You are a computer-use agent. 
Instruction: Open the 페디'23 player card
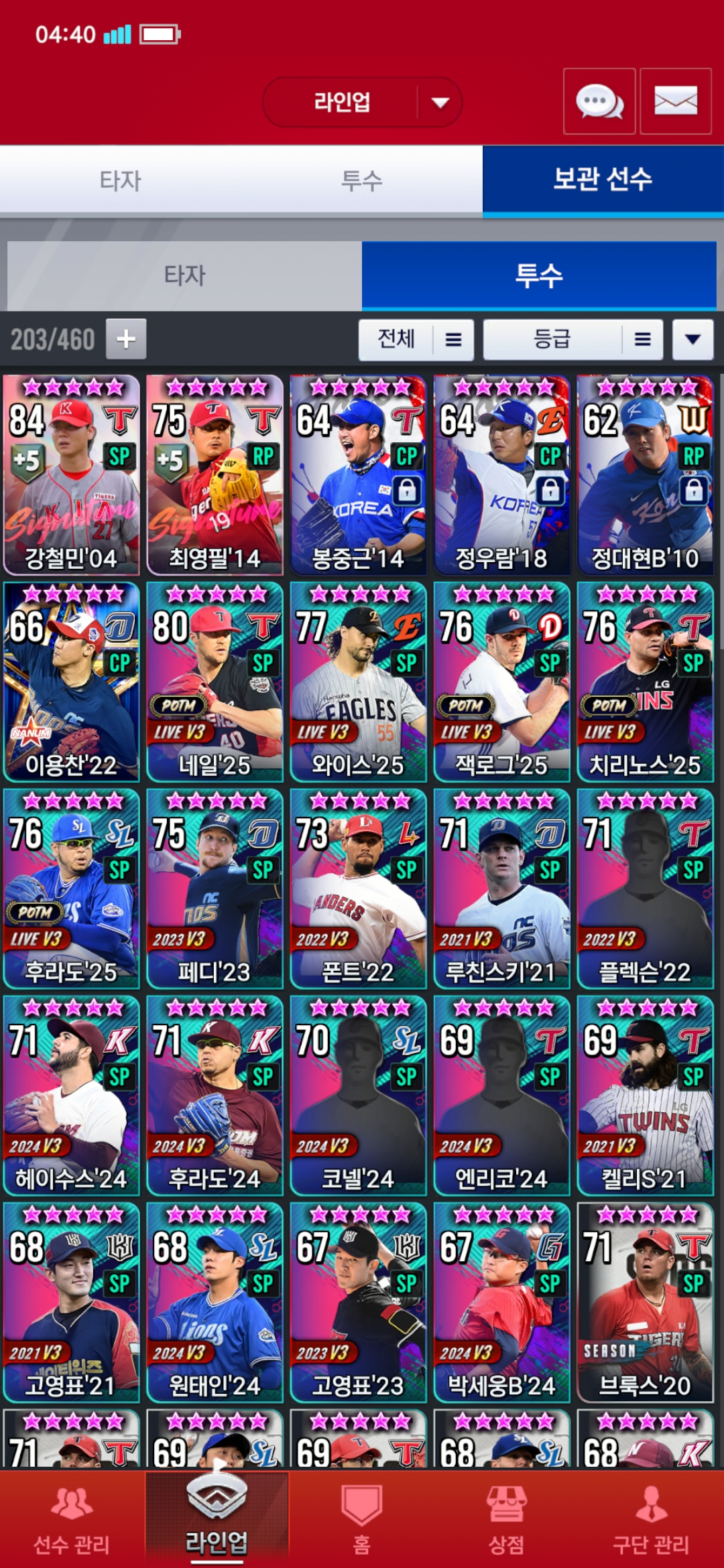point(215,889)
